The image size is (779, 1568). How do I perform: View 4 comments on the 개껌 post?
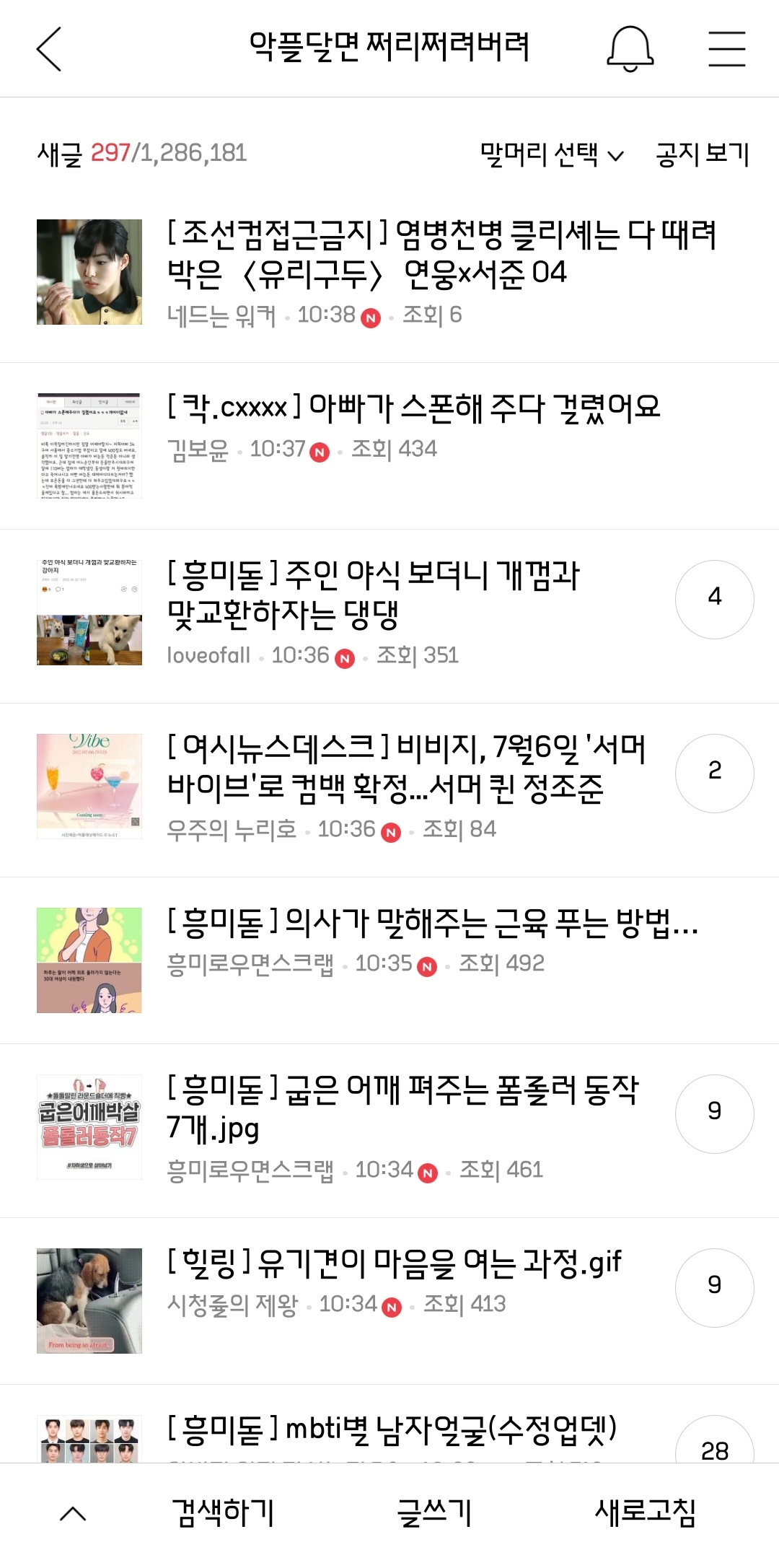(x=714, y=599)
